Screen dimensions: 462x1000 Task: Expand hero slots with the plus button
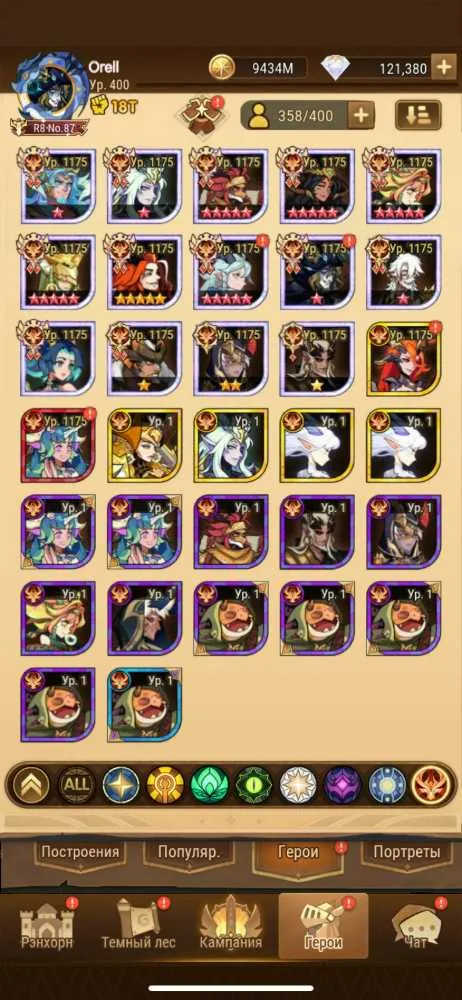click(361, 115)
